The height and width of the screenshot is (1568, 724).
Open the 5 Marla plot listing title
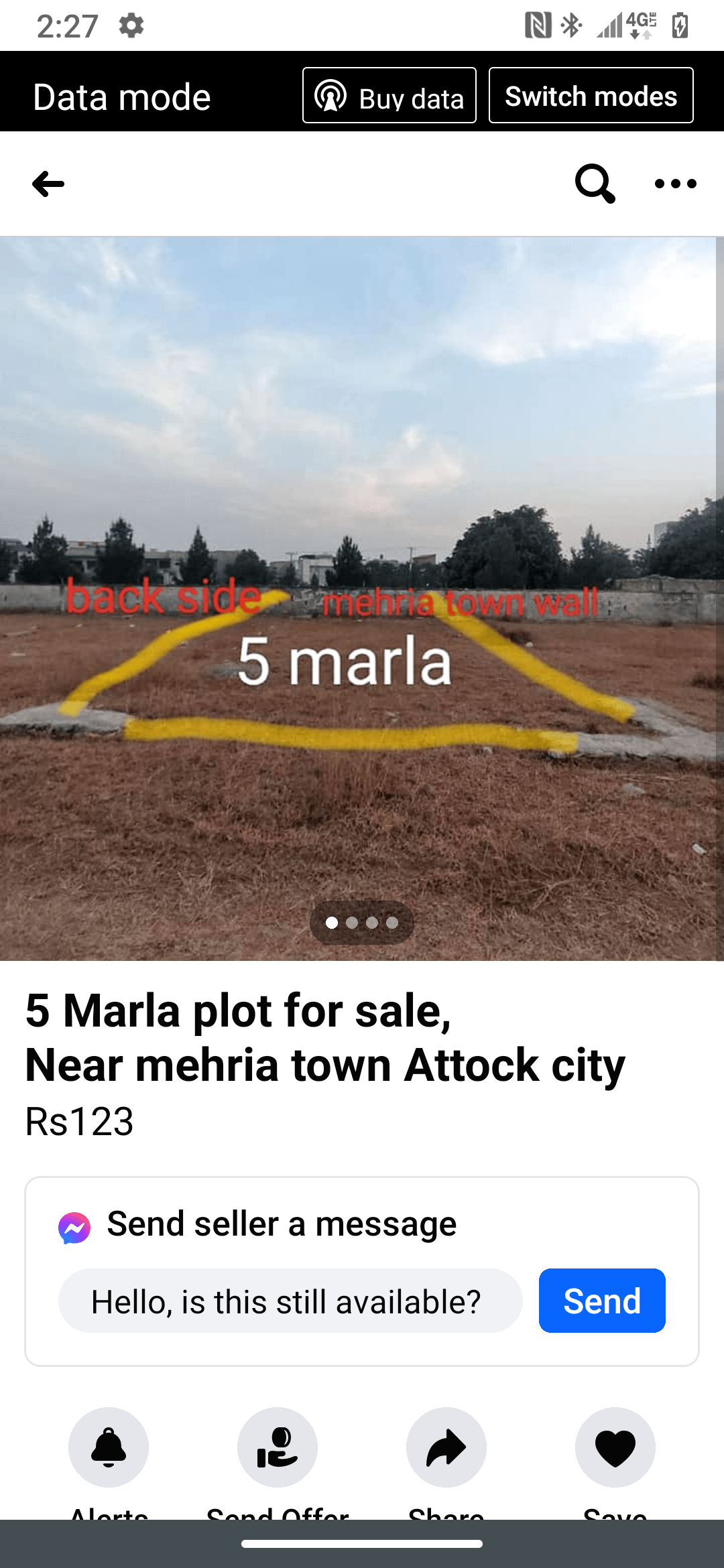(x=324, y=1035)
